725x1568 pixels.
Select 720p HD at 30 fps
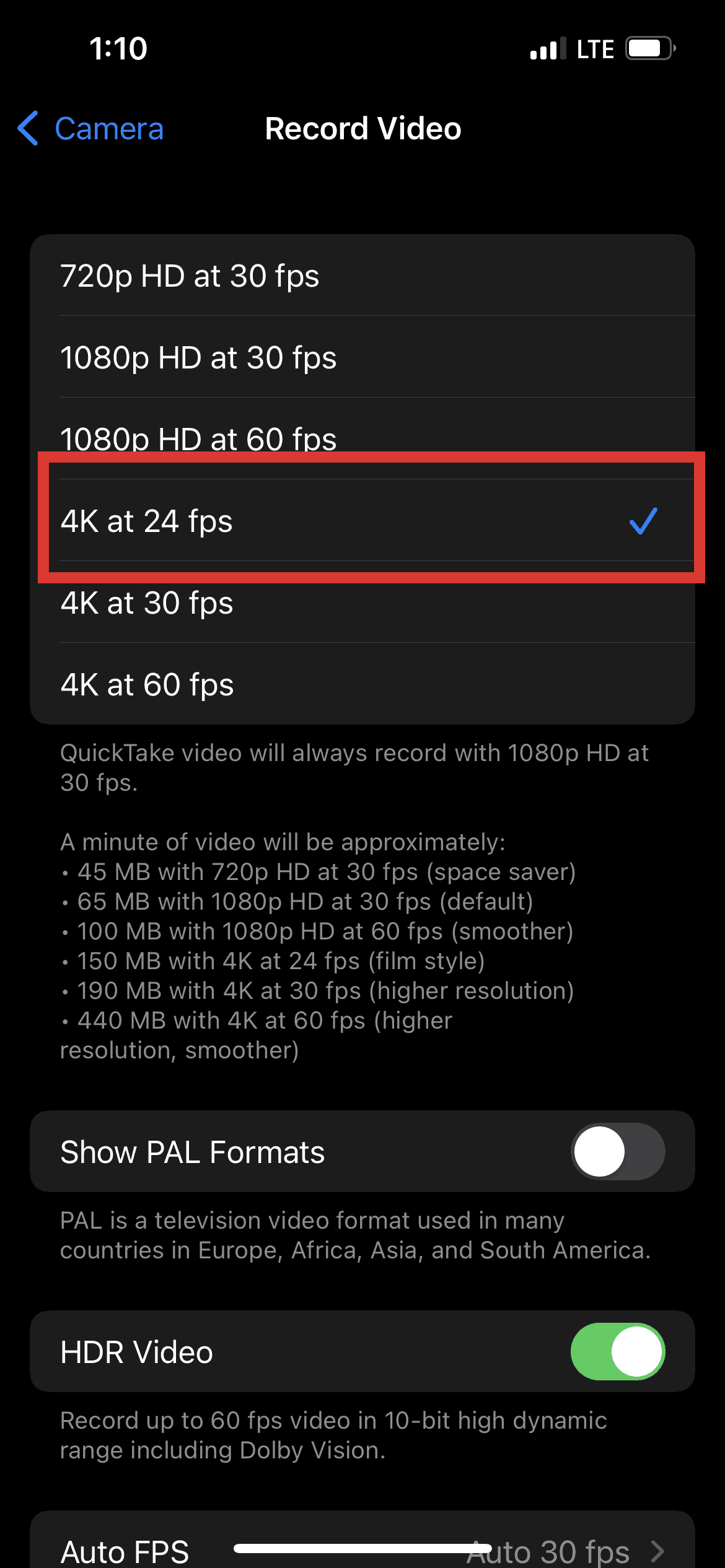coord(362,275)
